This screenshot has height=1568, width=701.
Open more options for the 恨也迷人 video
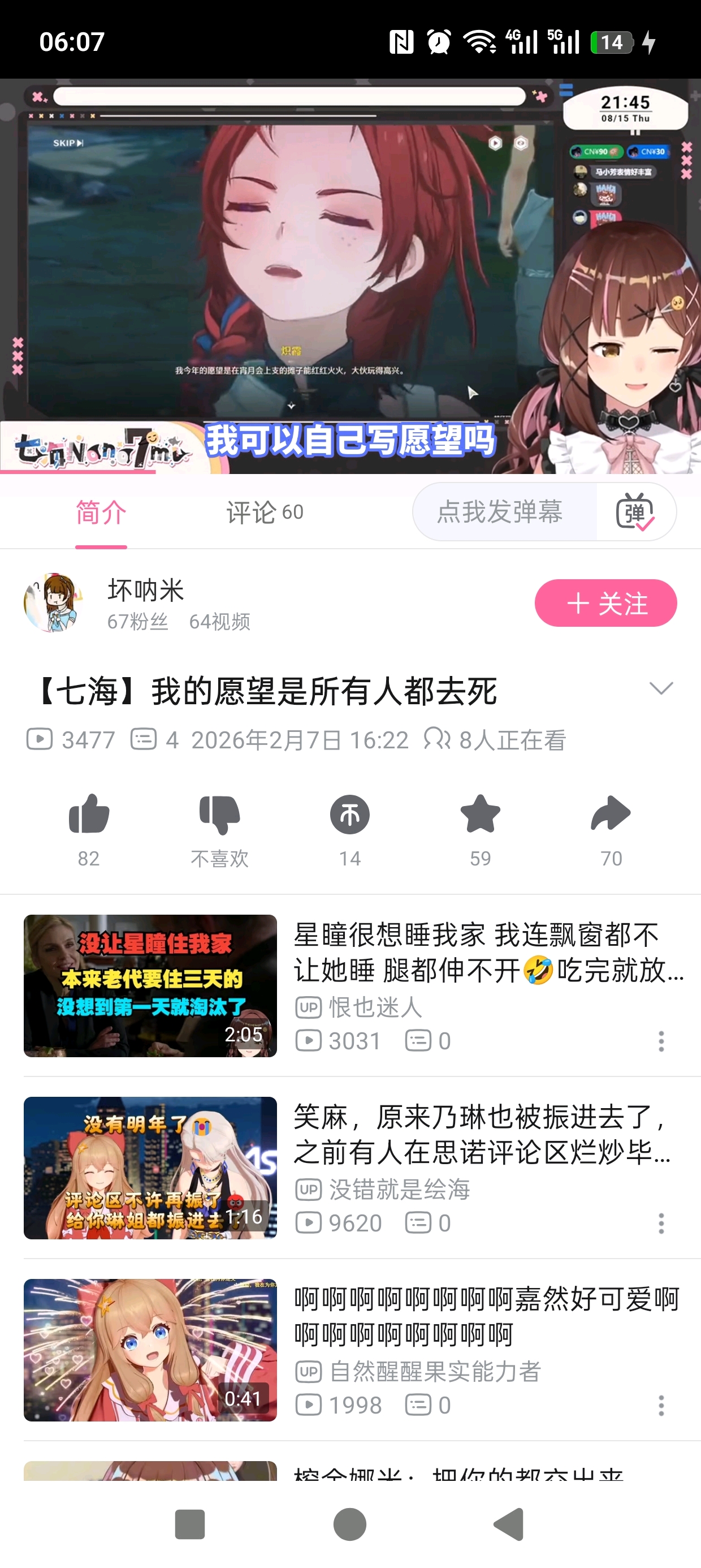(x=661, y=1041)
